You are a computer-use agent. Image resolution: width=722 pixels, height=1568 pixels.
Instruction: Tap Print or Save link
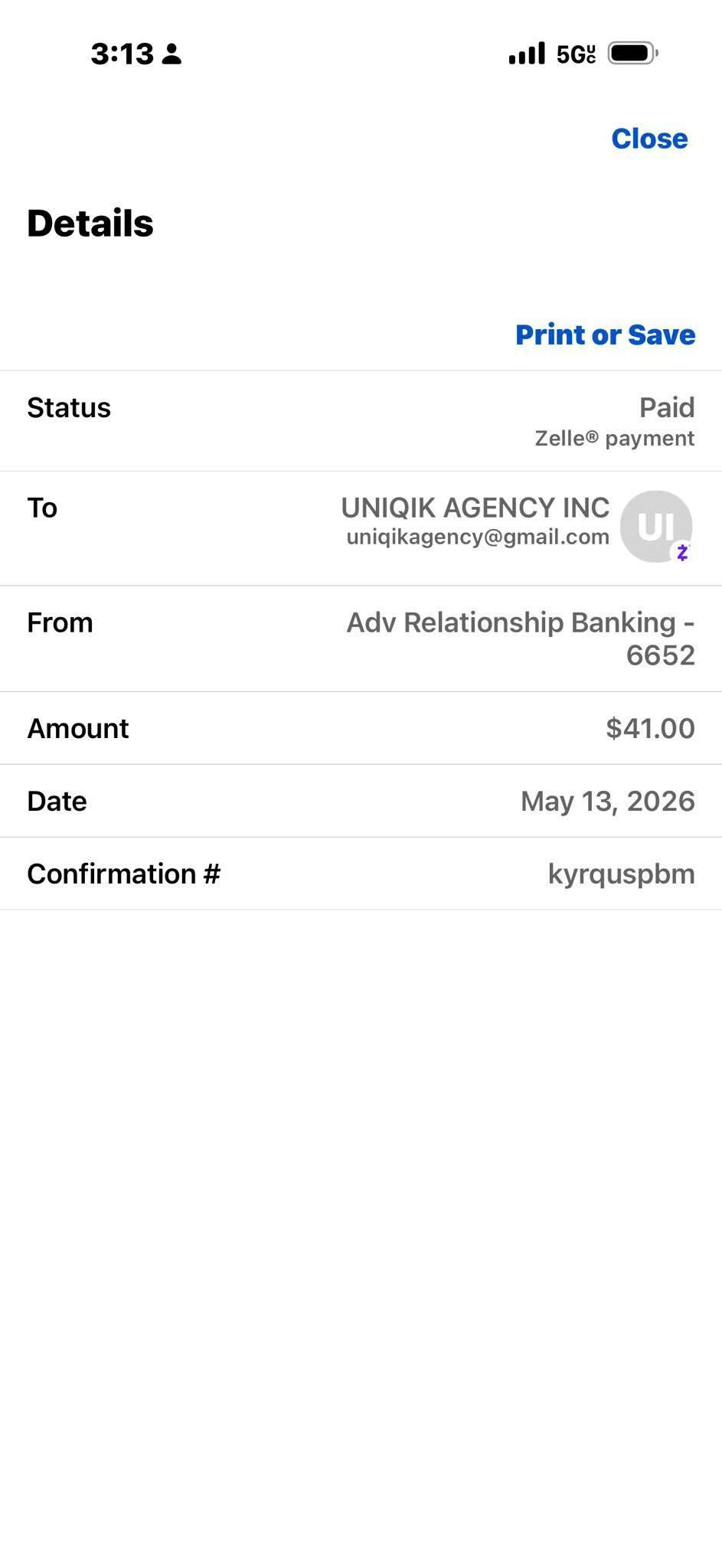pos(605,335)
